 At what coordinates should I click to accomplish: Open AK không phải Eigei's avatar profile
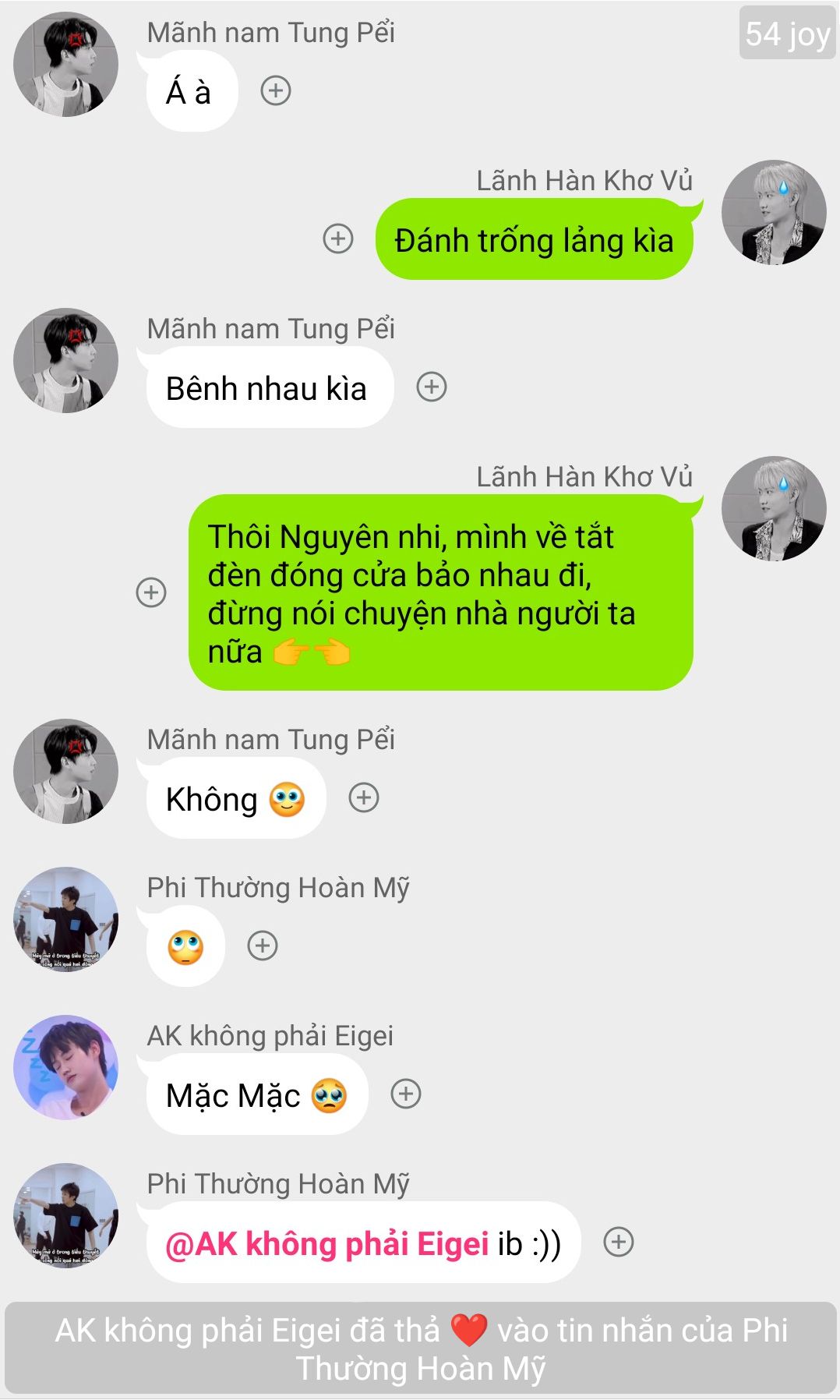(x=66, y=1067)
